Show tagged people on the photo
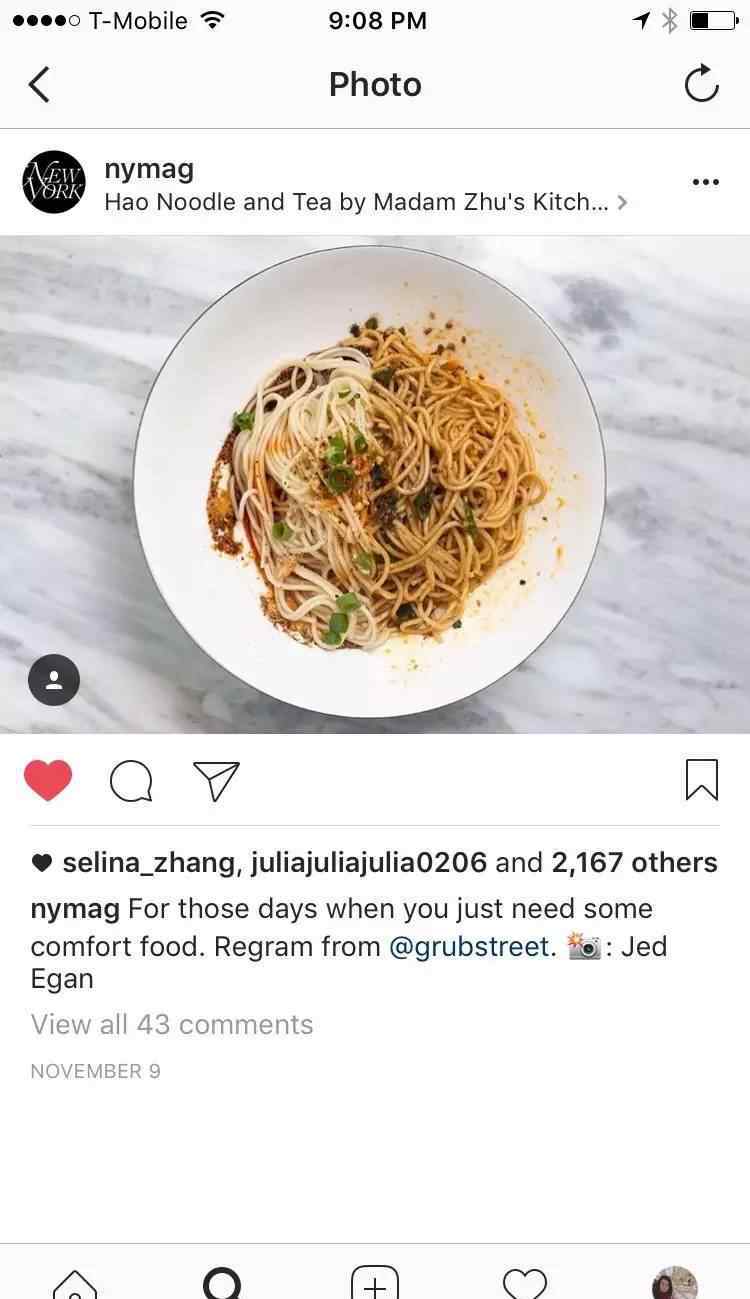Viewport: 750px width, 1299px height. click(54, 680)
